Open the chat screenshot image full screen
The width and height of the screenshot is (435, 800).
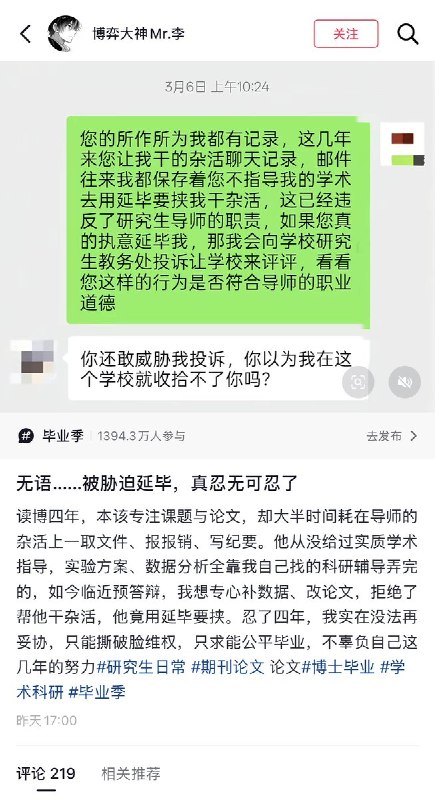(217, 237)
